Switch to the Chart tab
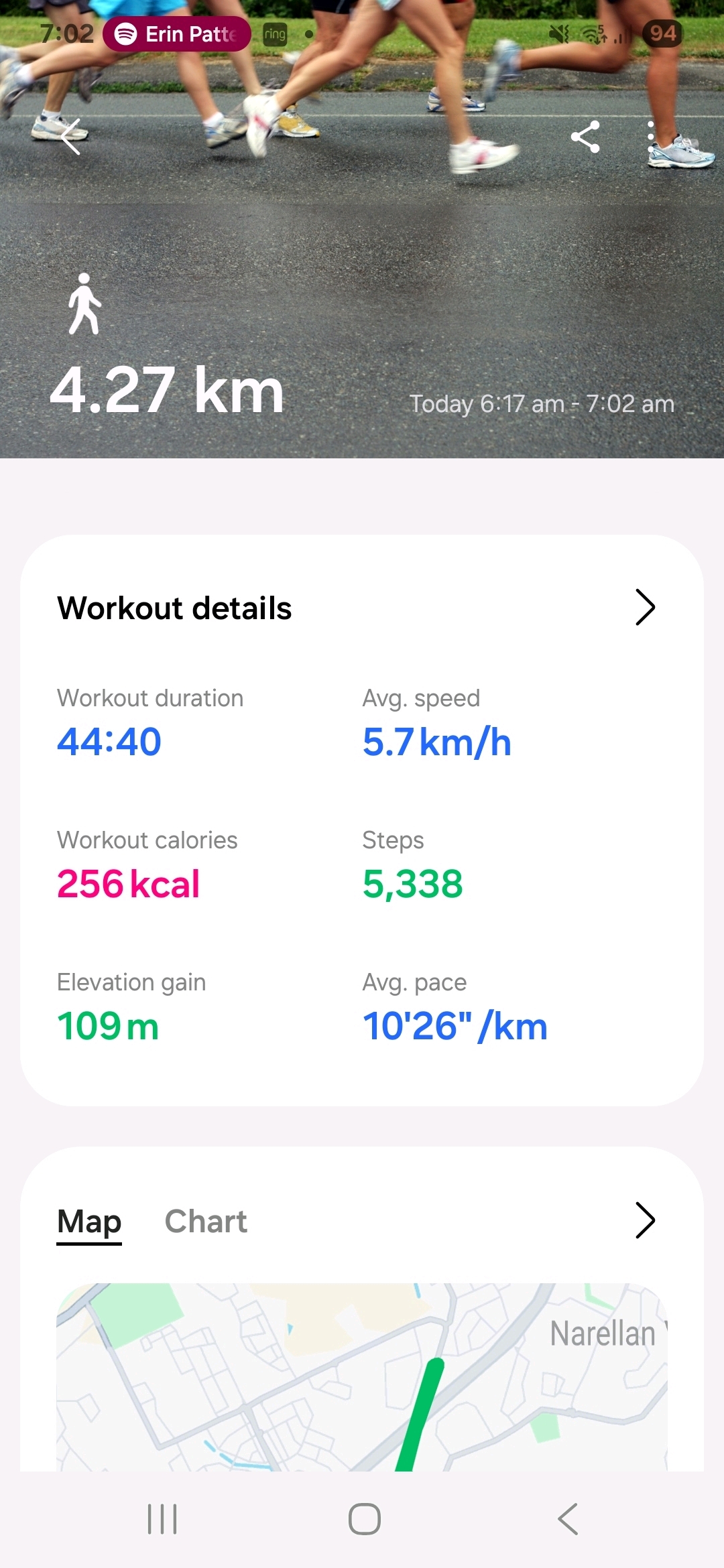This screenshot has height=1568, width=724. (x=206, y=1221)
